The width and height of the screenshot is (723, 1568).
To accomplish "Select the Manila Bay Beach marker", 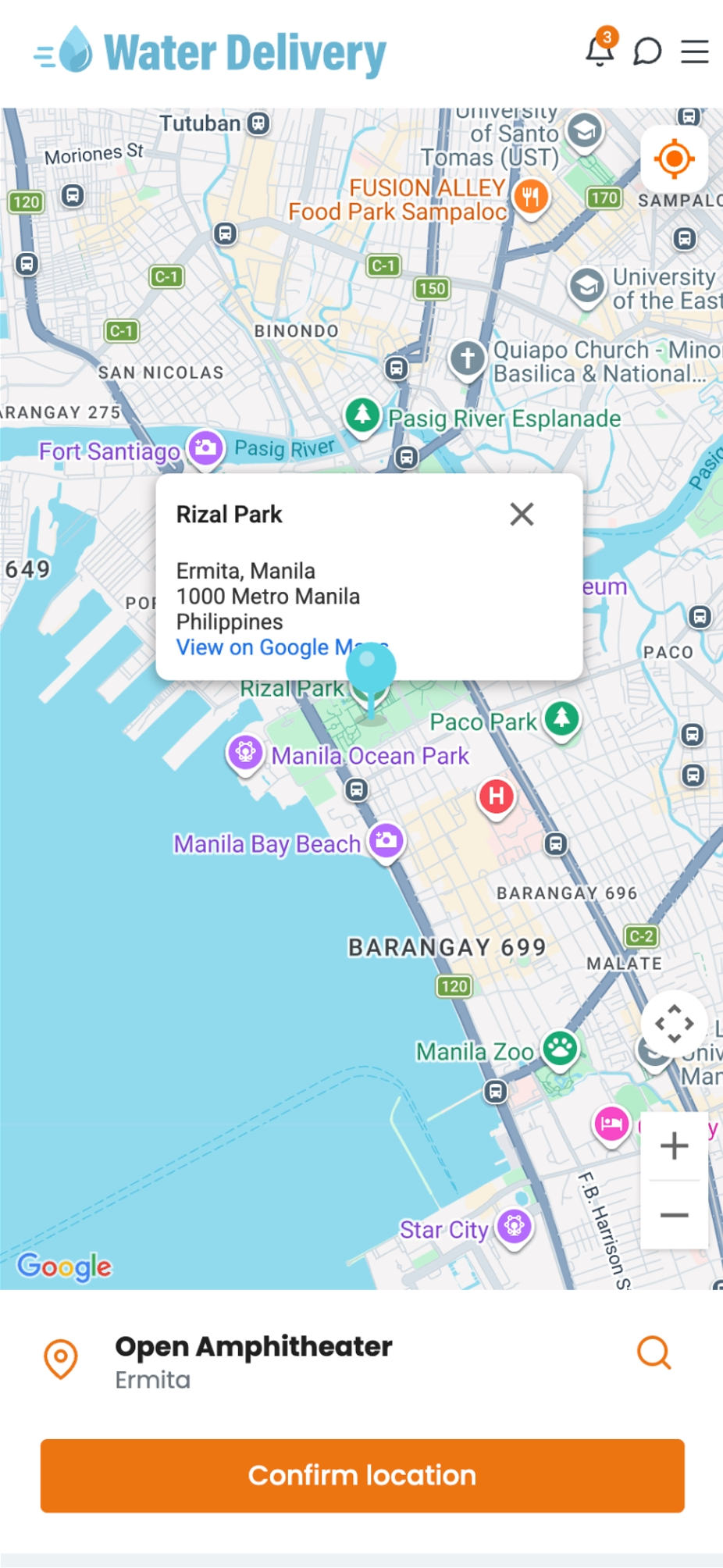I will tap(386, 841).
